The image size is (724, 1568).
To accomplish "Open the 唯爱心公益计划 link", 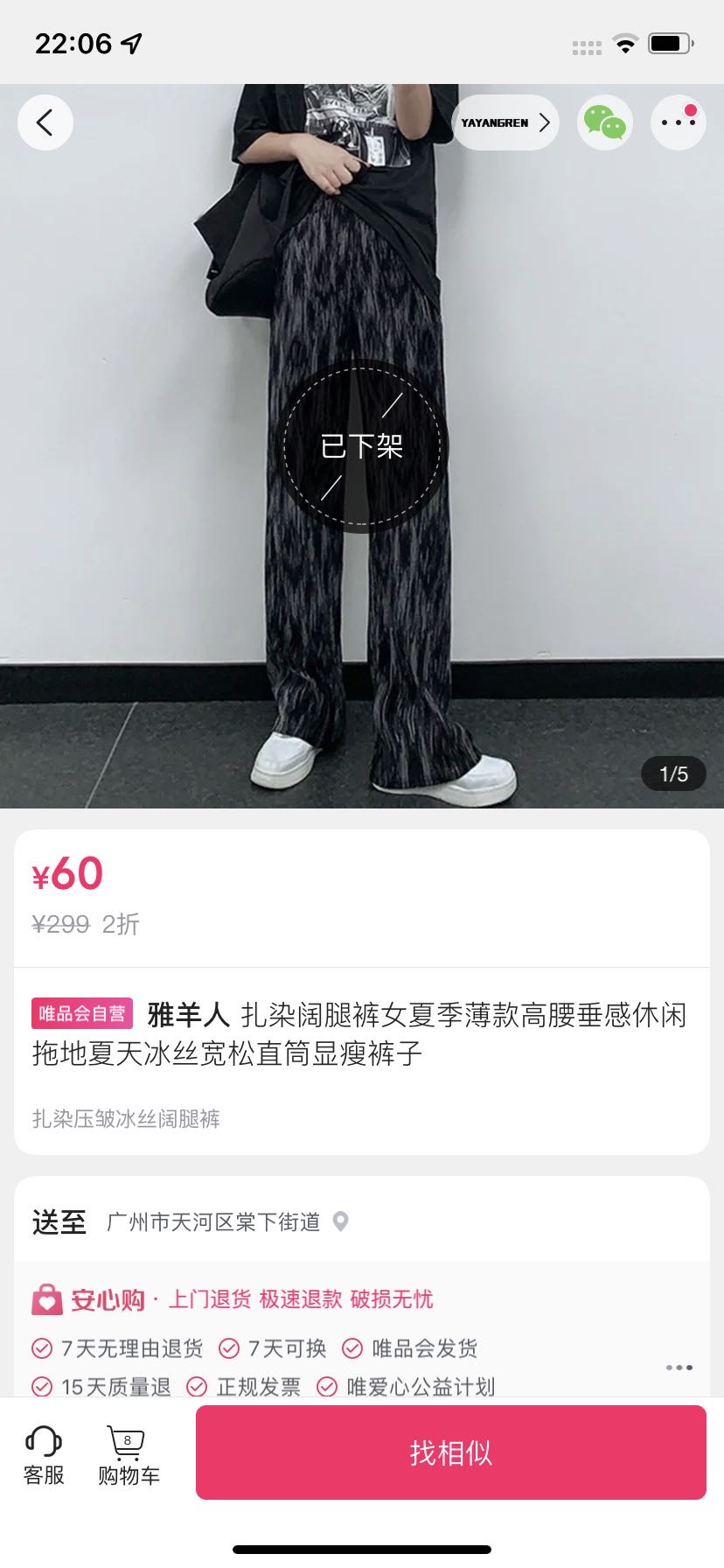I will point(421,1386).
